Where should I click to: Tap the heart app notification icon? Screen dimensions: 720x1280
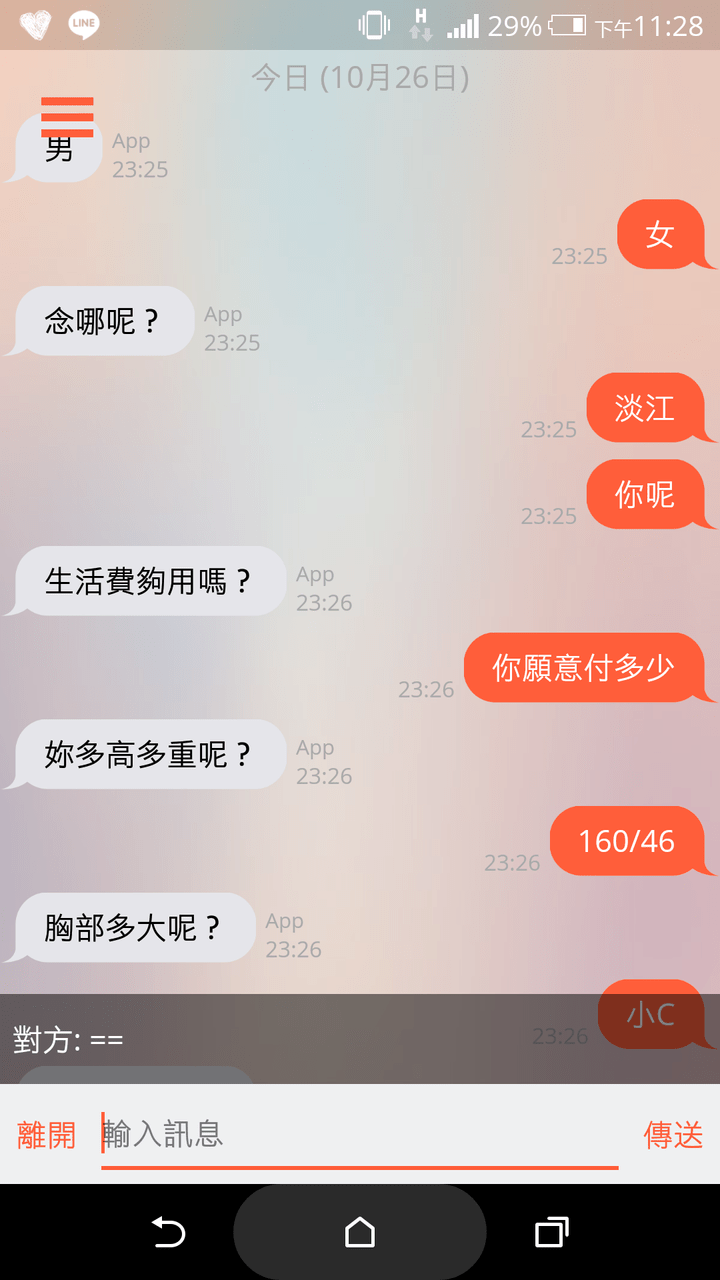[35, 22]
